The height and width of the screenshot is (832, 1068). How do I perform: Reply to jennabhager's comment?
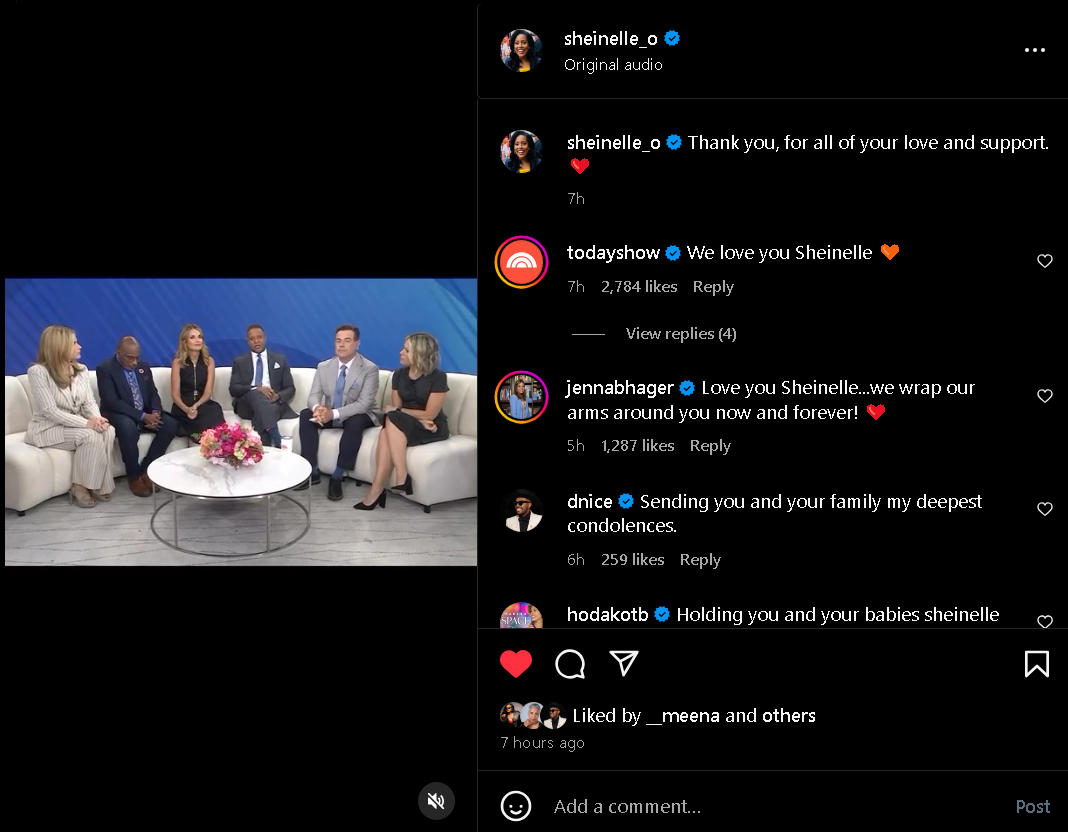click(710, 446)
